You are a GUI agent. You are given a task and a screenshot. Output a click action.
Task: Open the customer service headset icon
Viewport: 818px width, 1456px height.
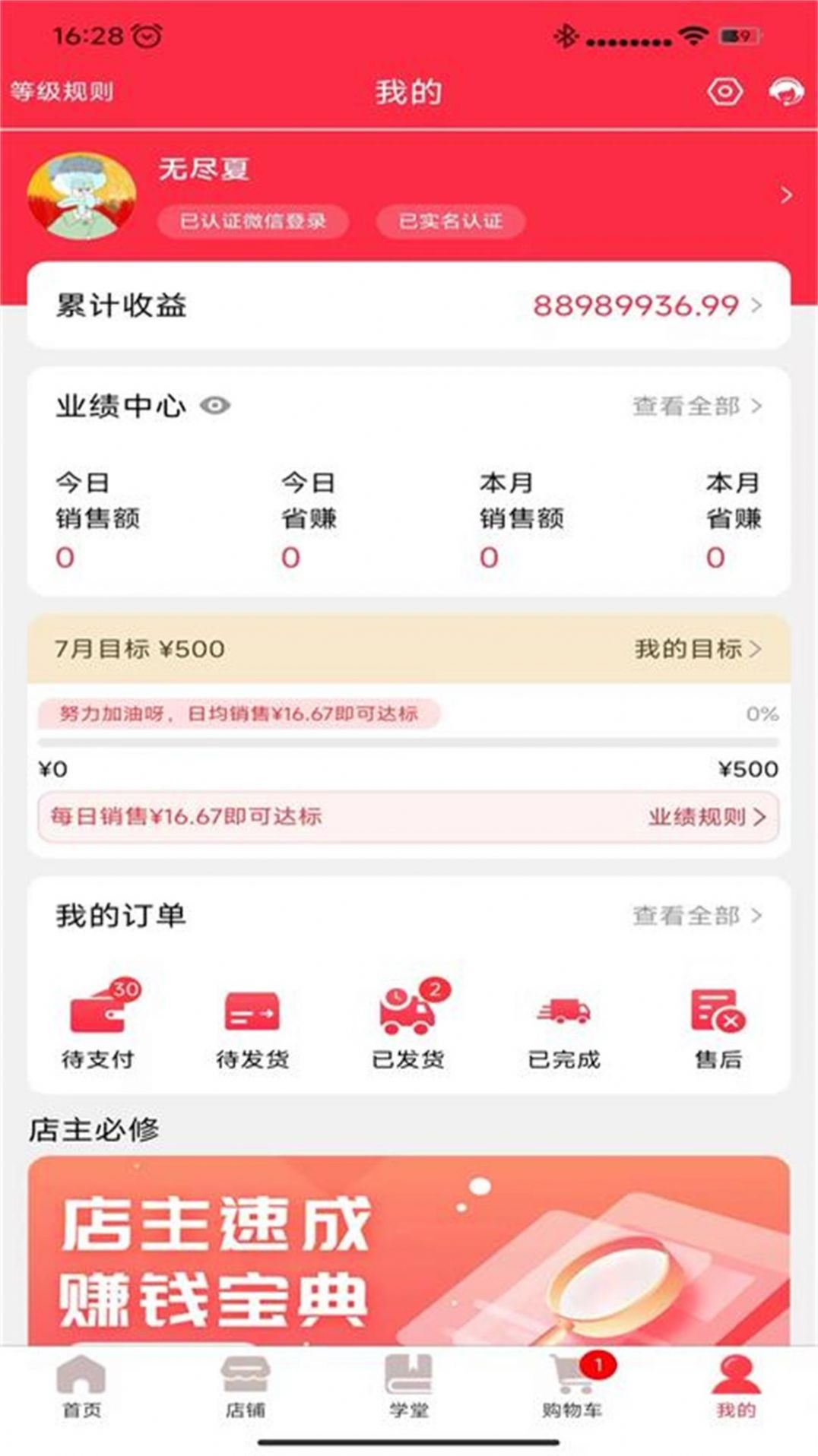click(x=784, y=90)
